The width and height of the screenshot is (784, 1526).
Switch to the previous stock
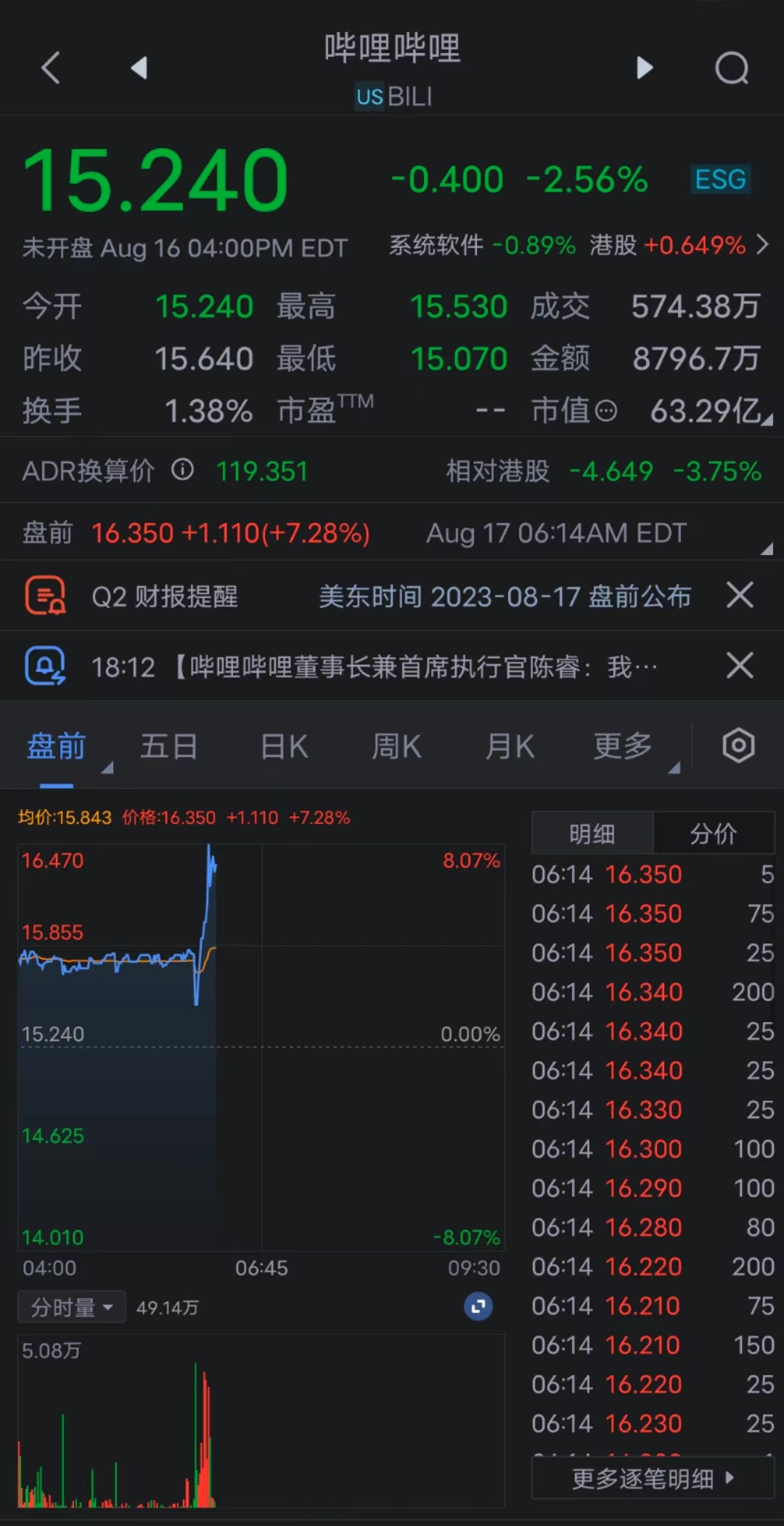coord(139,68)
